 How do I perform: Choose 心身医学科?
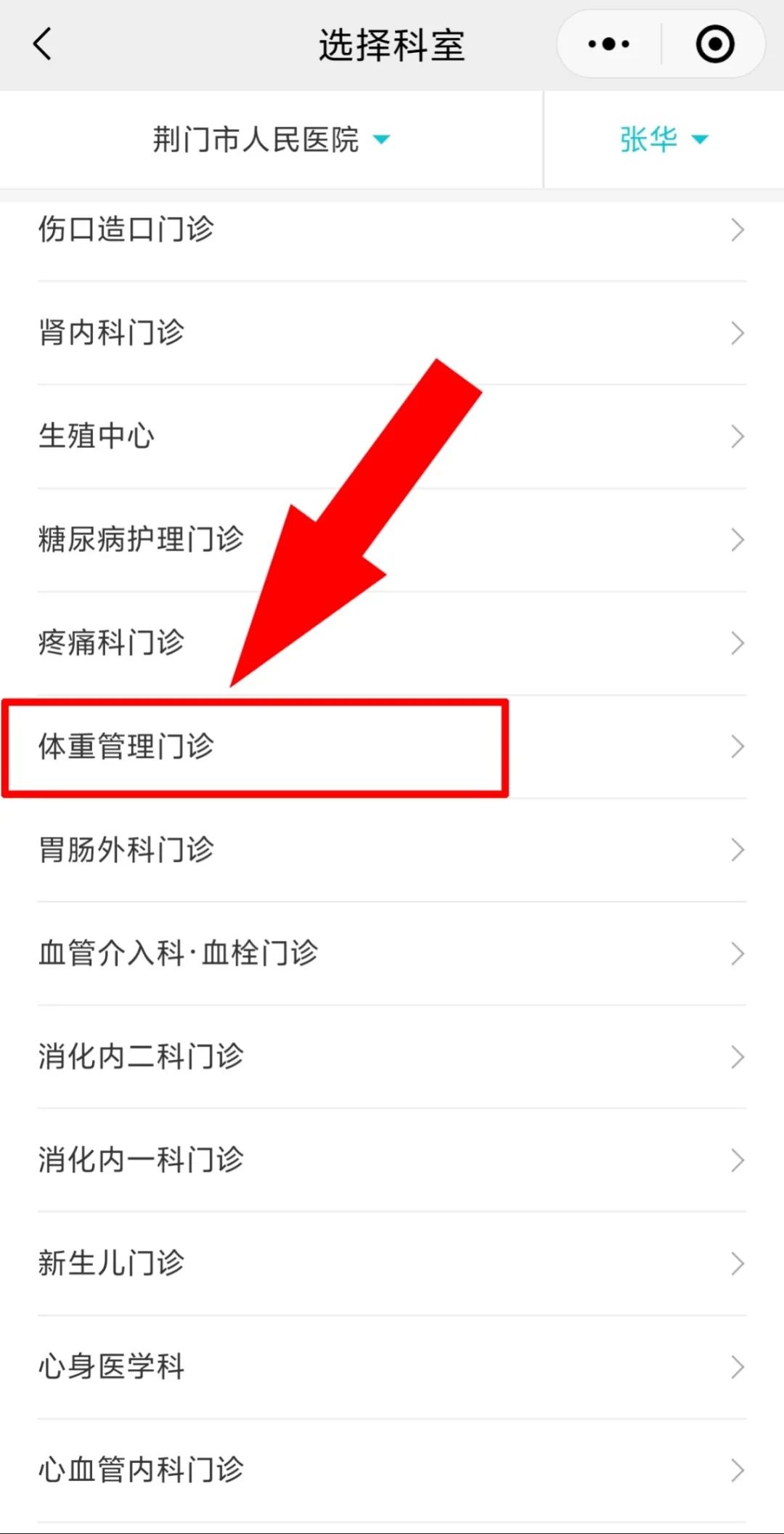392,1367
